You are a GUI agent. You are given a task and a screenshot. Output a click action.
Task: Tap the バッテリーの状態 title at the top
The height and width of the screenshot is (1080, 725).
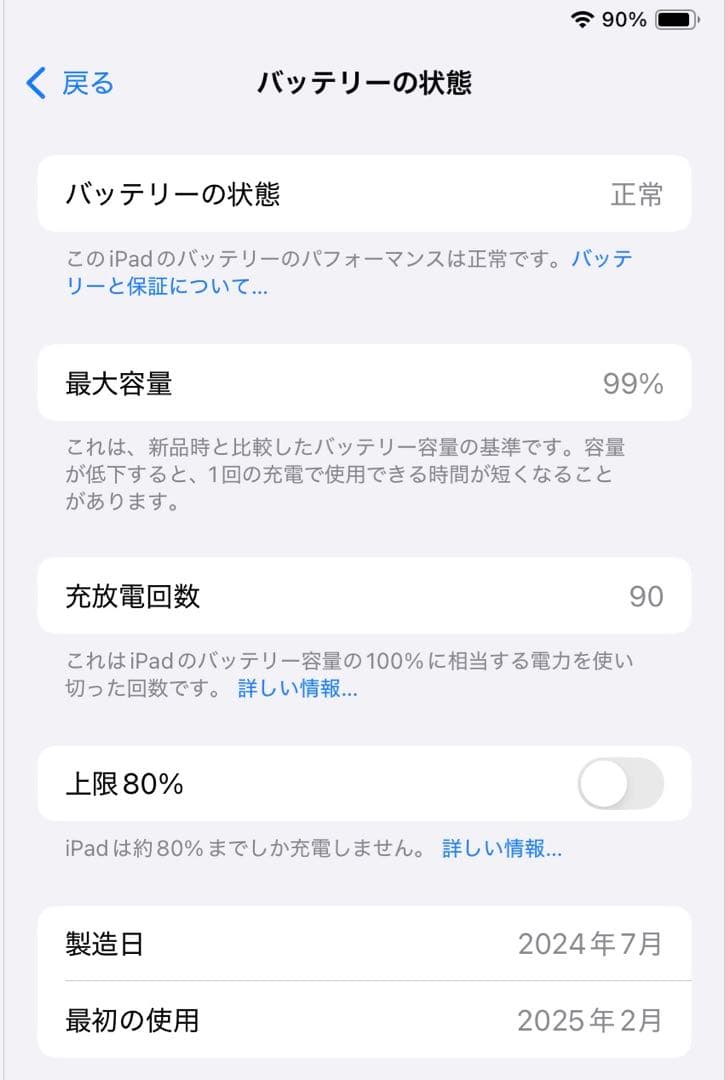367,84
